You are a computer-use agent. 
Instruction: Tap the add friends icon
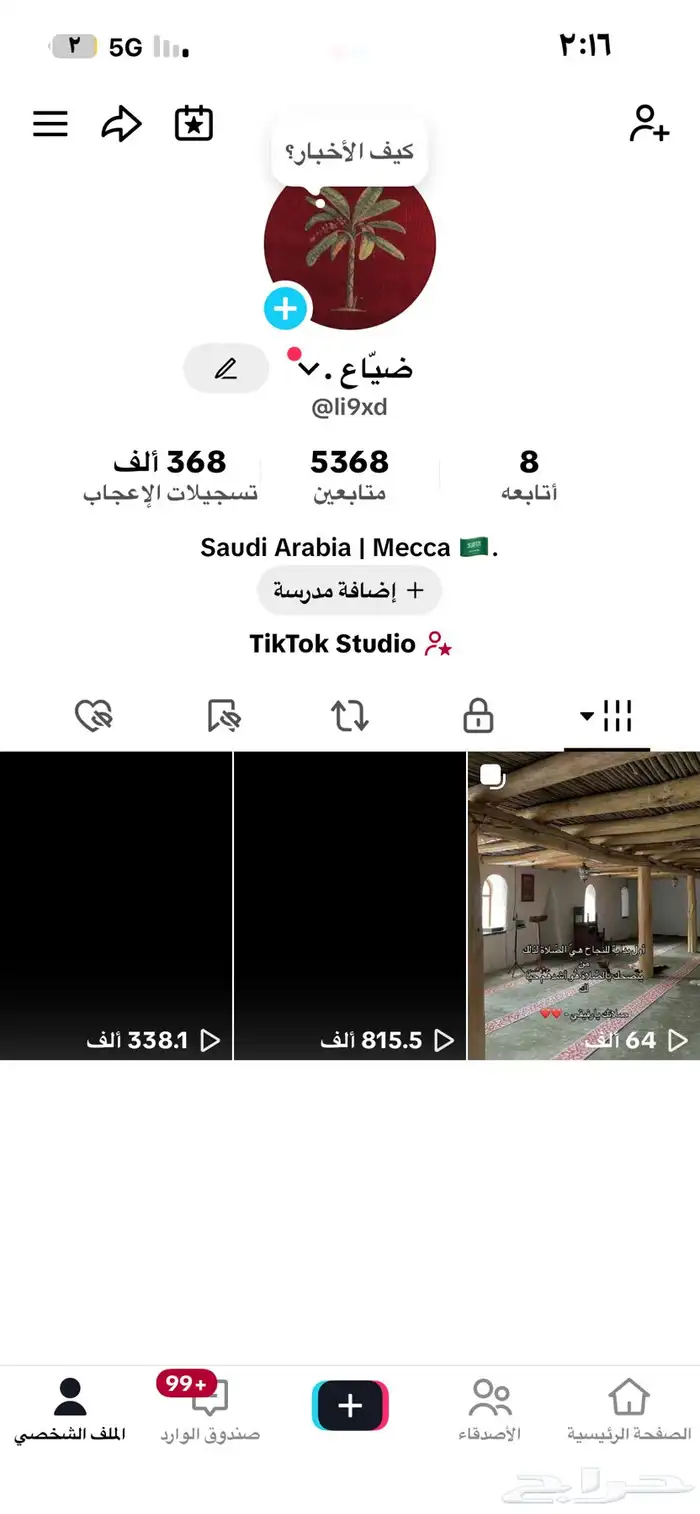pyautogui.click(x=648, y=124)
